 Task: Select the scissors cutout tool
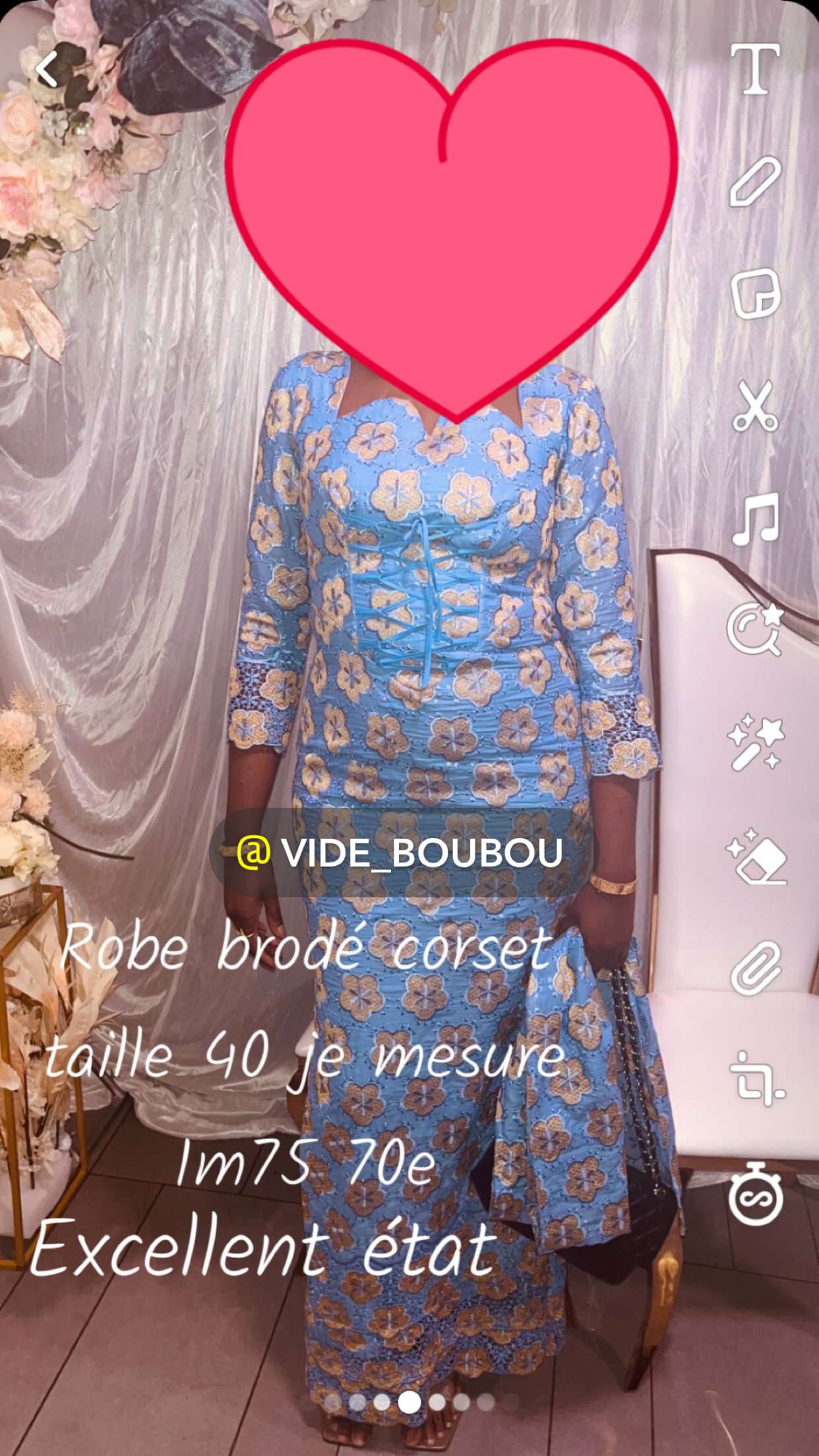click(757, 405)
